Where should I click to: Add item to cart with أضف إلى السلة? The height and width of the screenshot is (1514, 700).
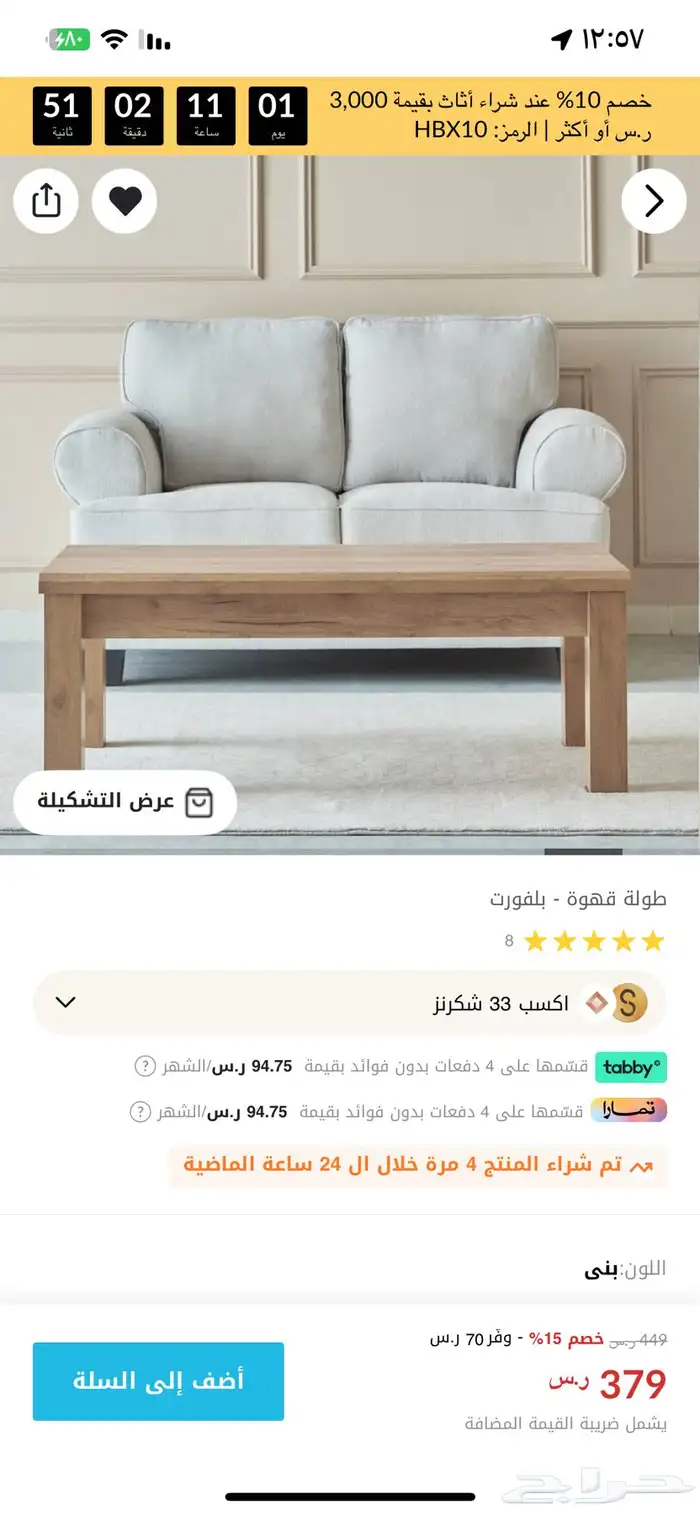coord(158,1381)
